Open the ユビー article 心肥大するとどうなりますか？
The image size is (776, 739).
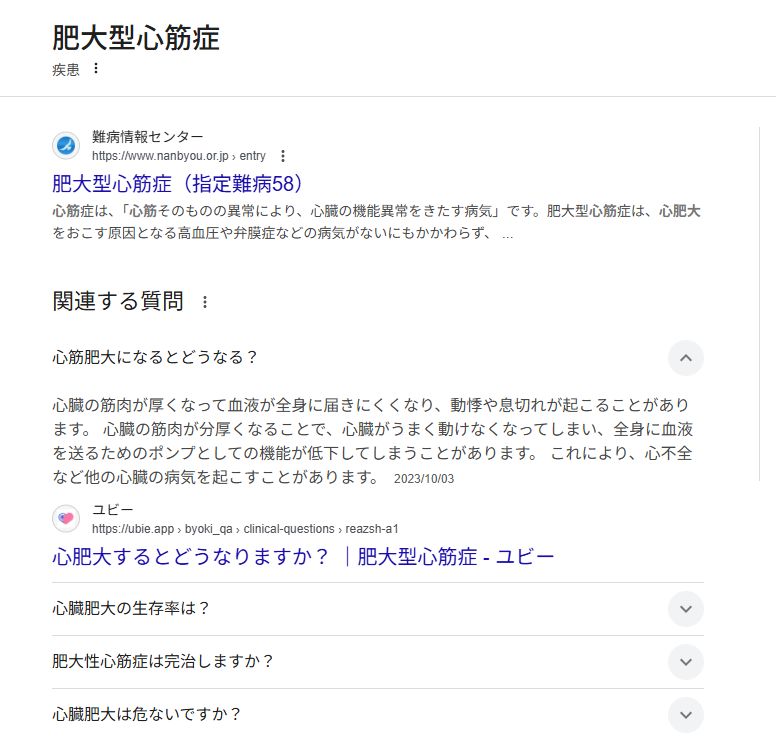tap(303, 557)
